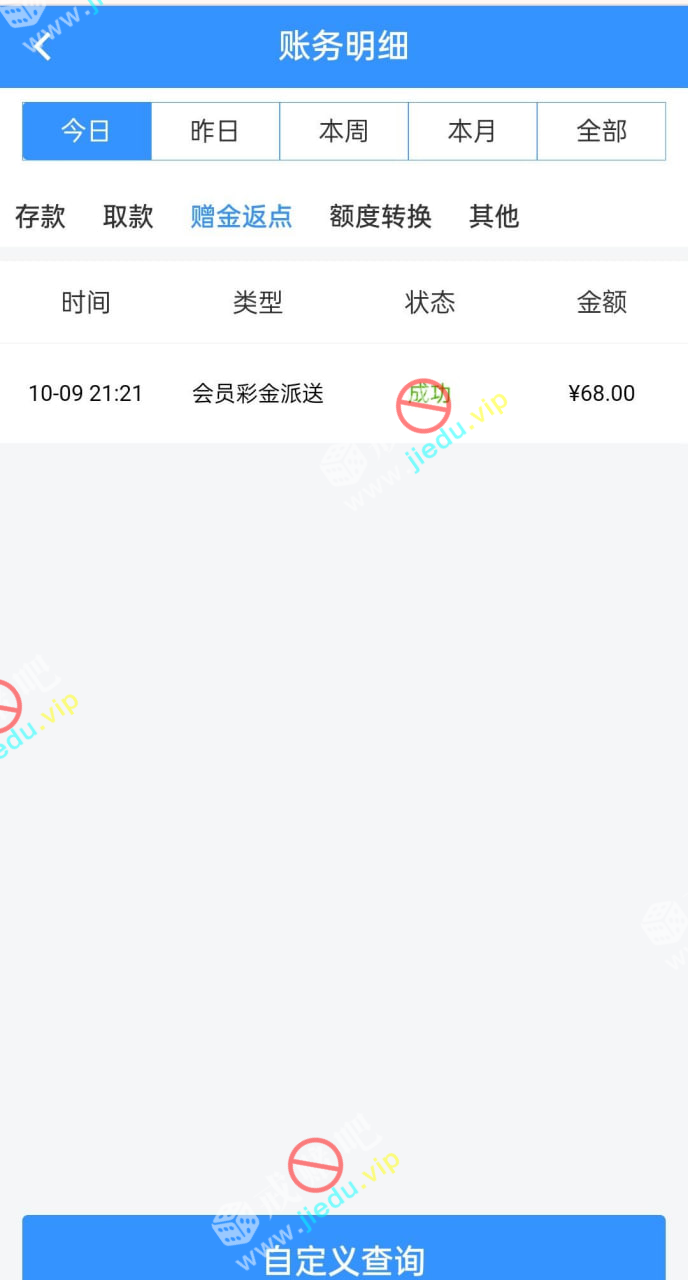
Task: Switch to the 其他 category
Action: tap(494, 216)
